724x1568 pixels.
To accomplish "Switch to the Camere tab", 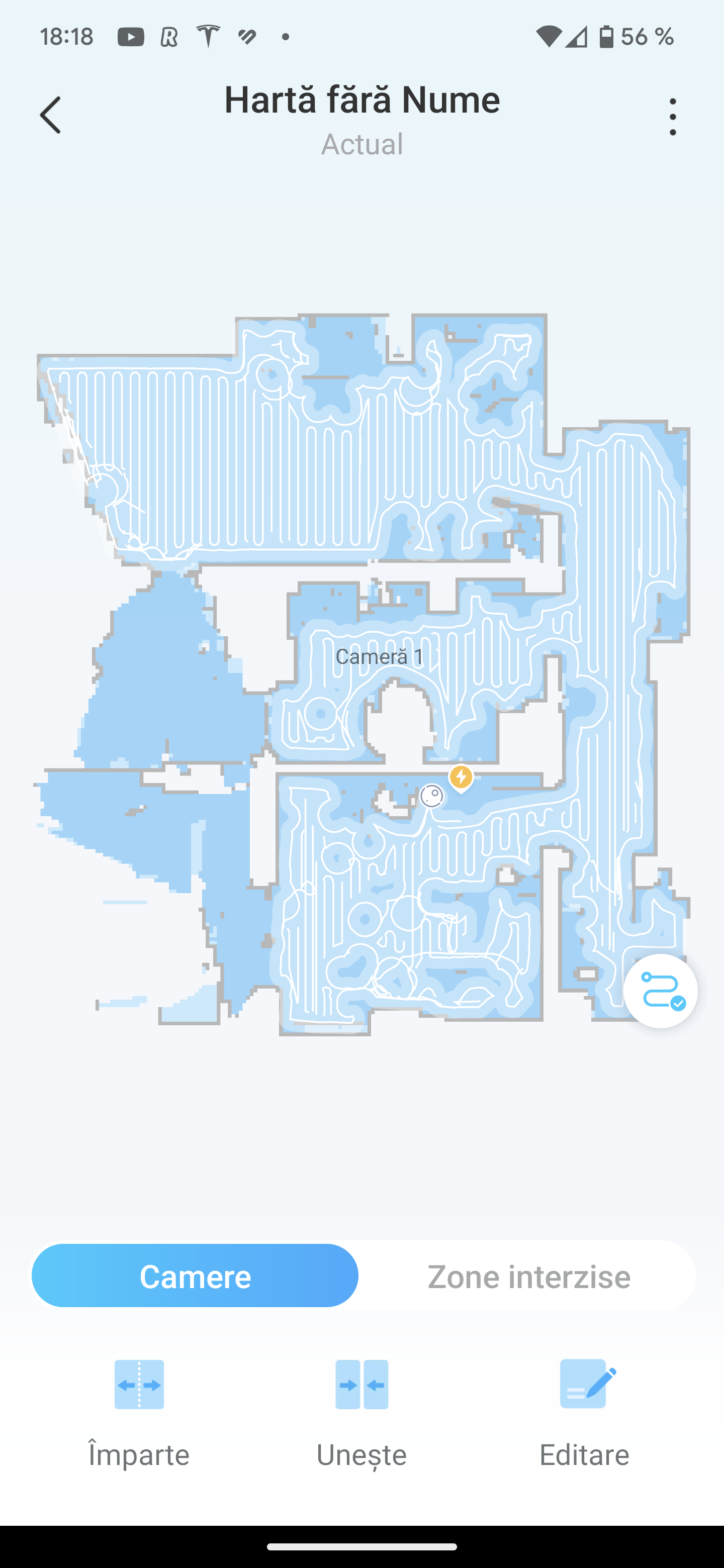I will pyautogui.click(x=195, y=1275).
